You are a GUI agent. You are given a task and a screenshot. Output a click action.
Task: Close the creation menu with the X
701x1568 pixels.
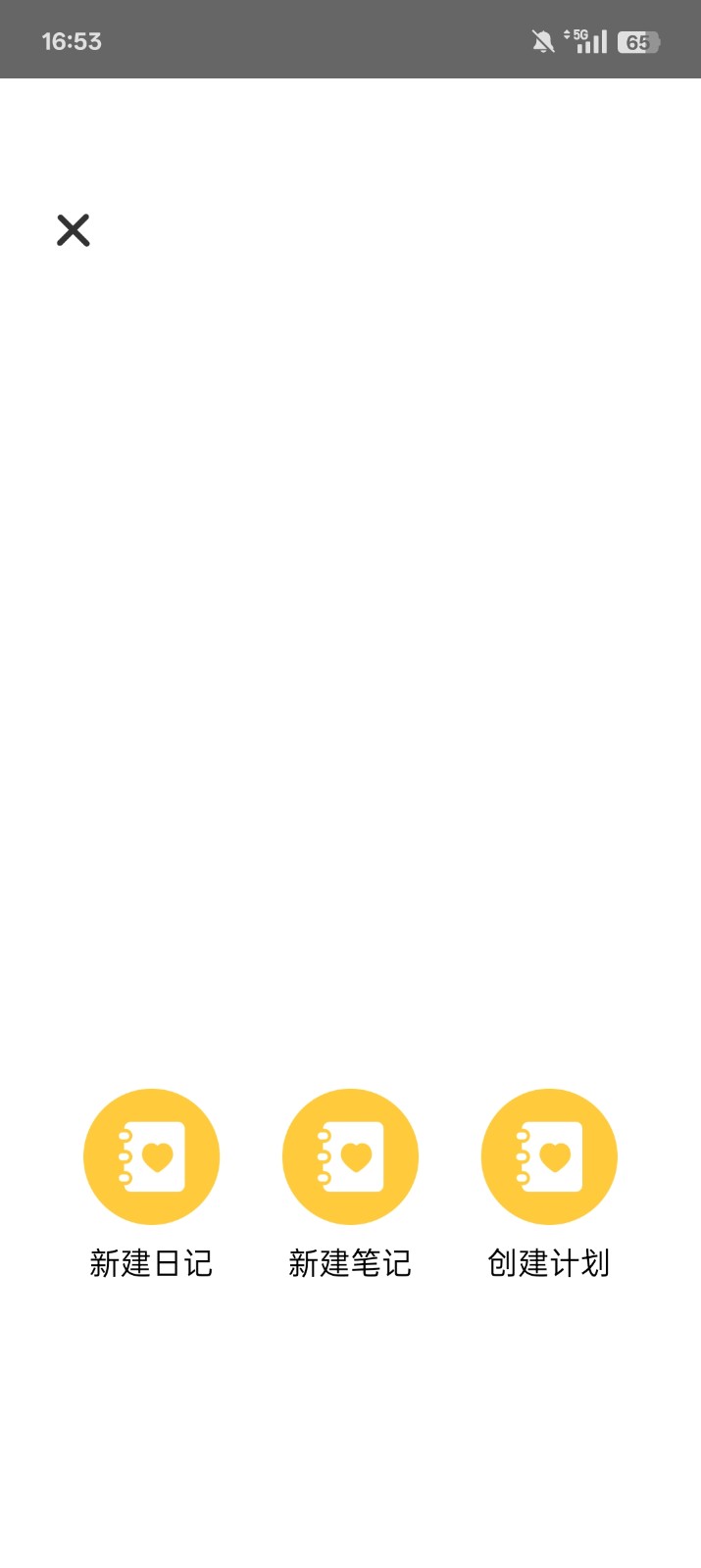pyautogui.click(x=73, y=230)
